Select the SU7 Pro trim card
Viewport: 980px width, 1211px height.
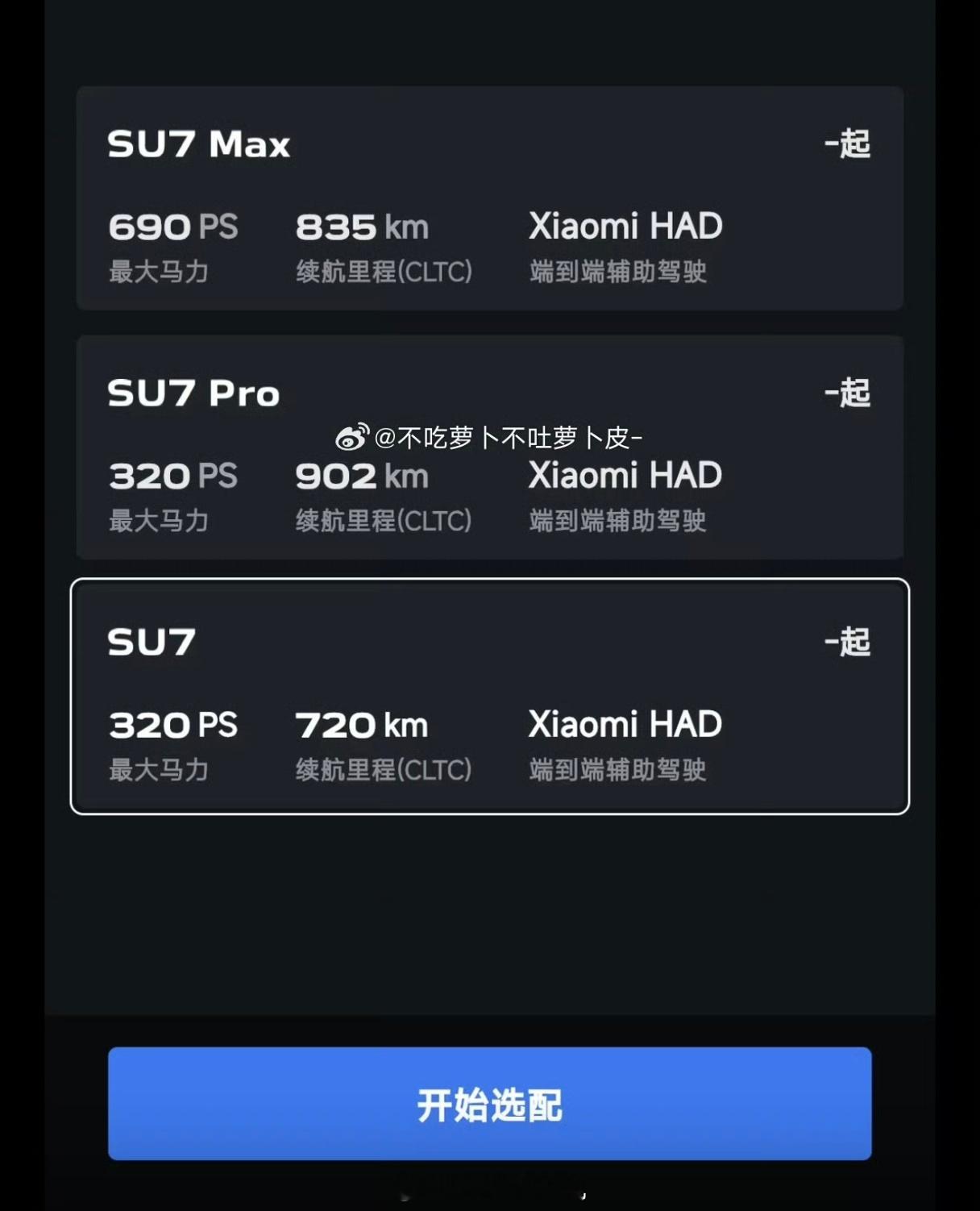click(490, 447)
